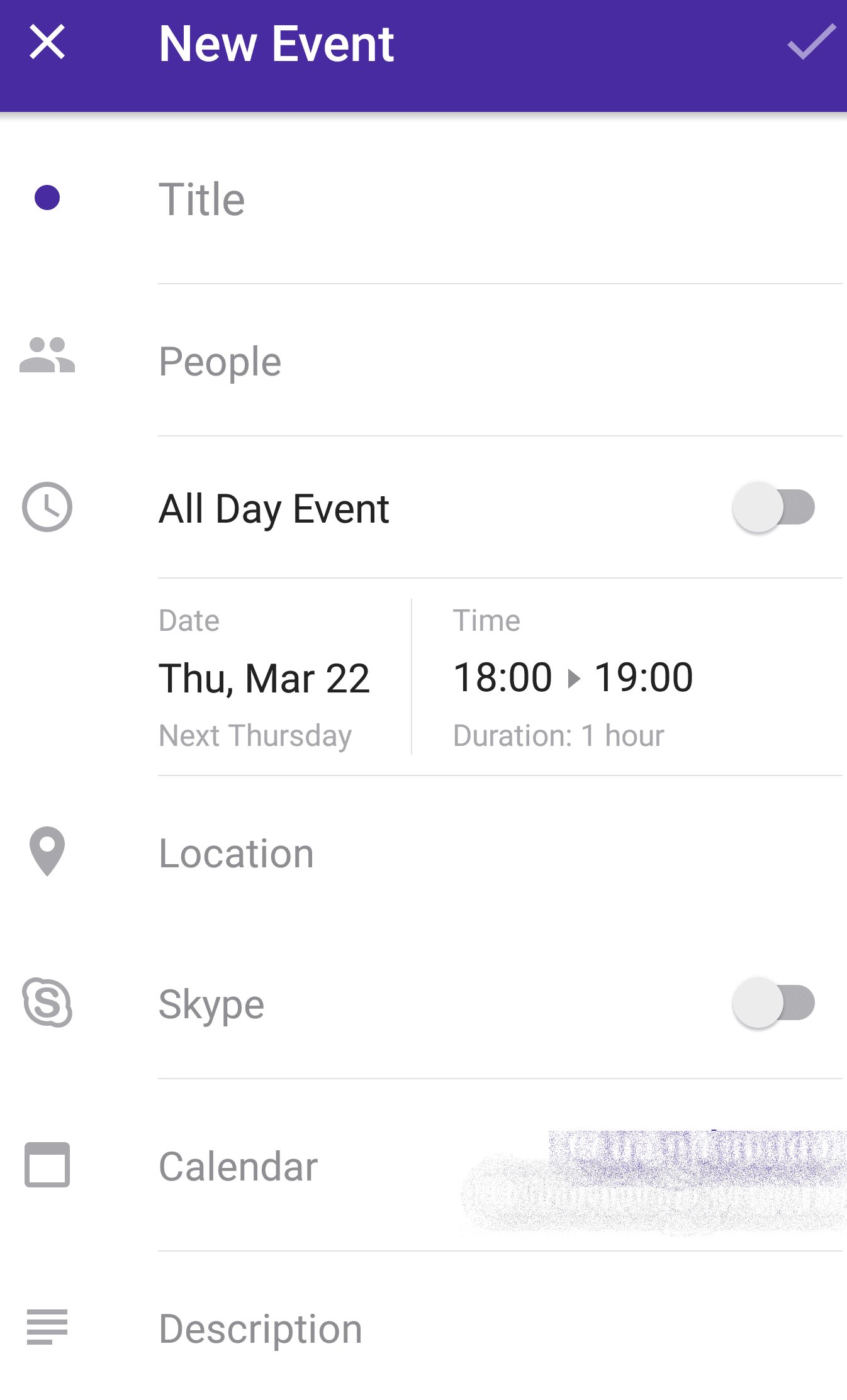Click the Next Thursday label
847x1400 pixels.
[x=254, y=735]
